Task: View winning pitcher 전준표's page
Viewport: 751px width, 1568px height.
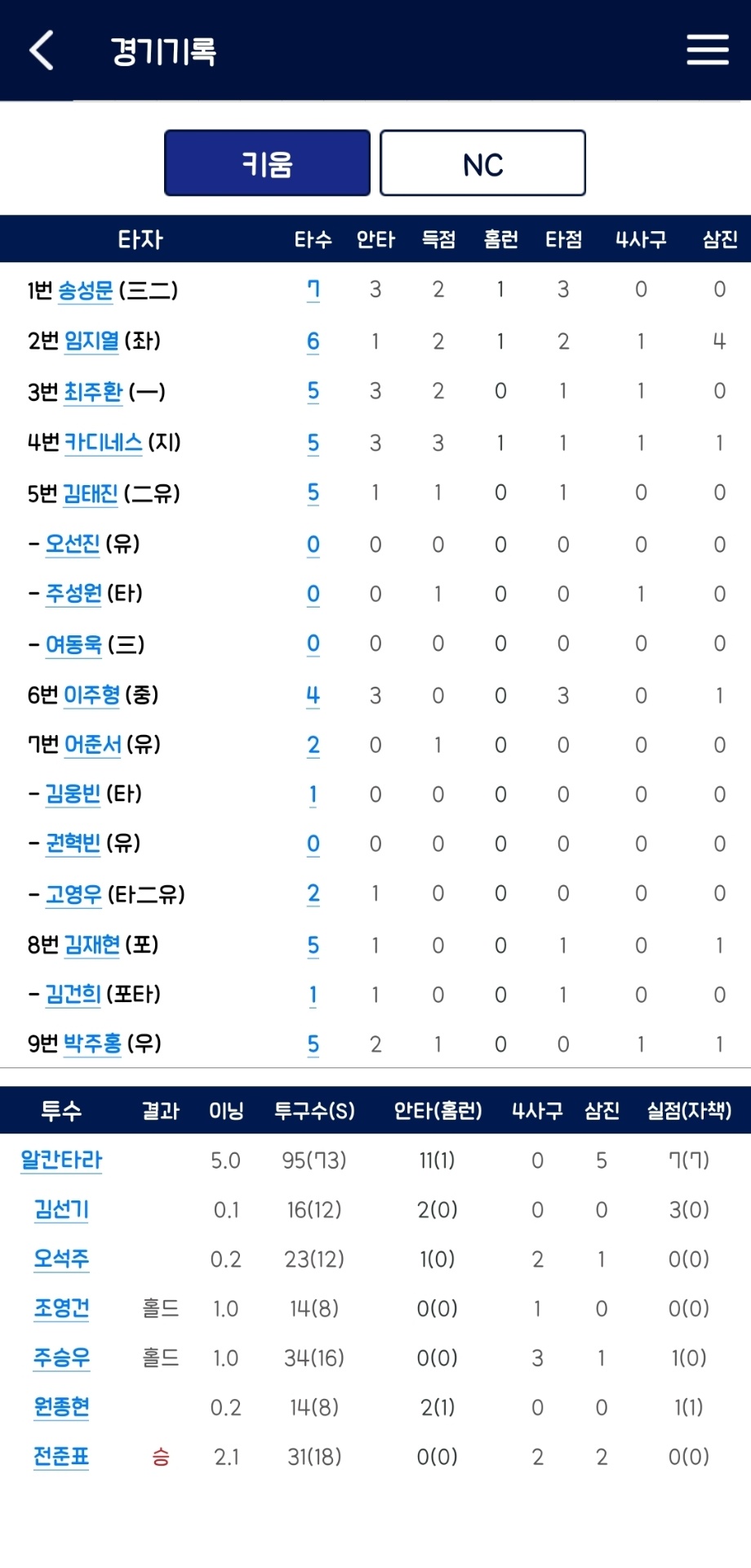Action: pos(61,1456)
